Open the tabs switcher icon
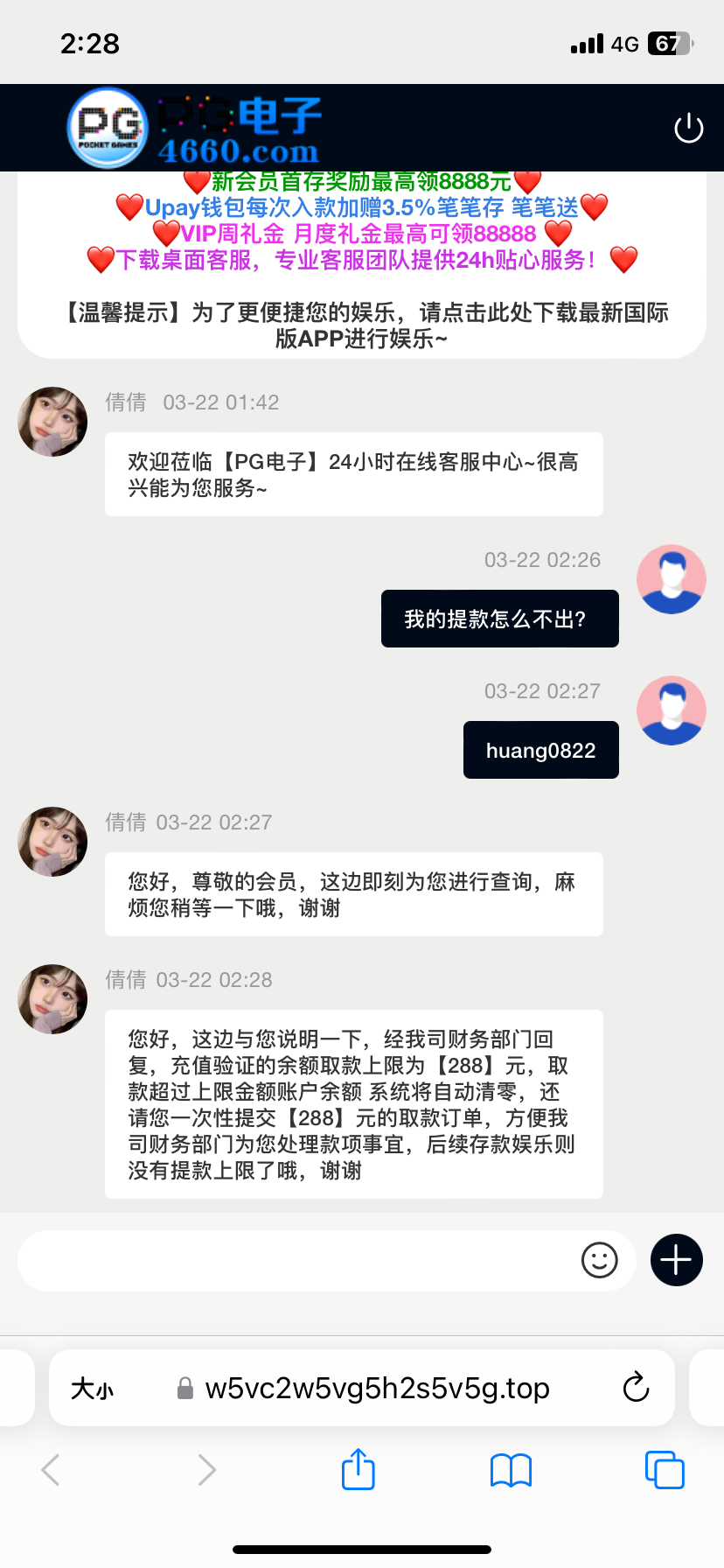Image resolution: width=724 pixels, height=1568 pixels. click(x=664, y=1470)
